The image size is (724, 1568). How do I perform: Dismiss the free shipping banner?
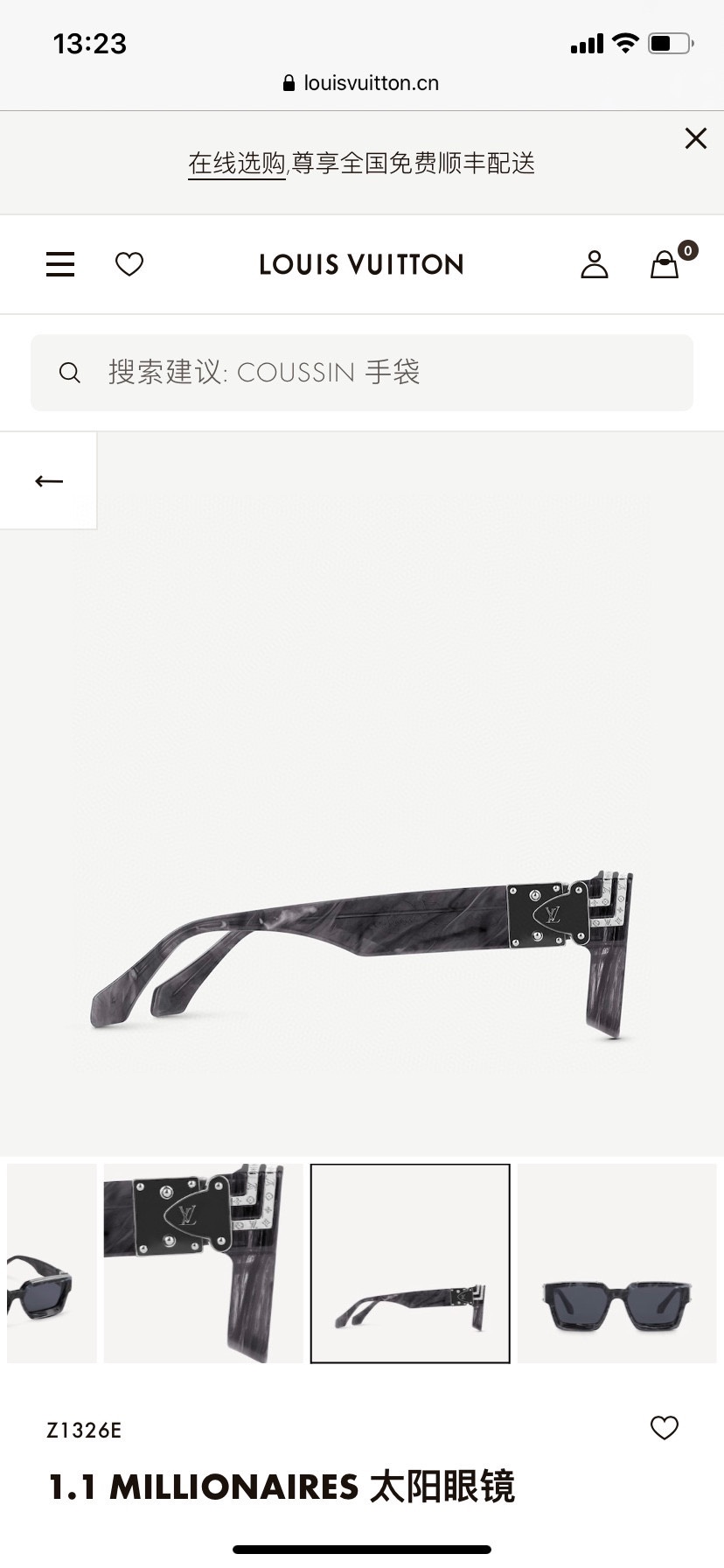pos(696,138)
